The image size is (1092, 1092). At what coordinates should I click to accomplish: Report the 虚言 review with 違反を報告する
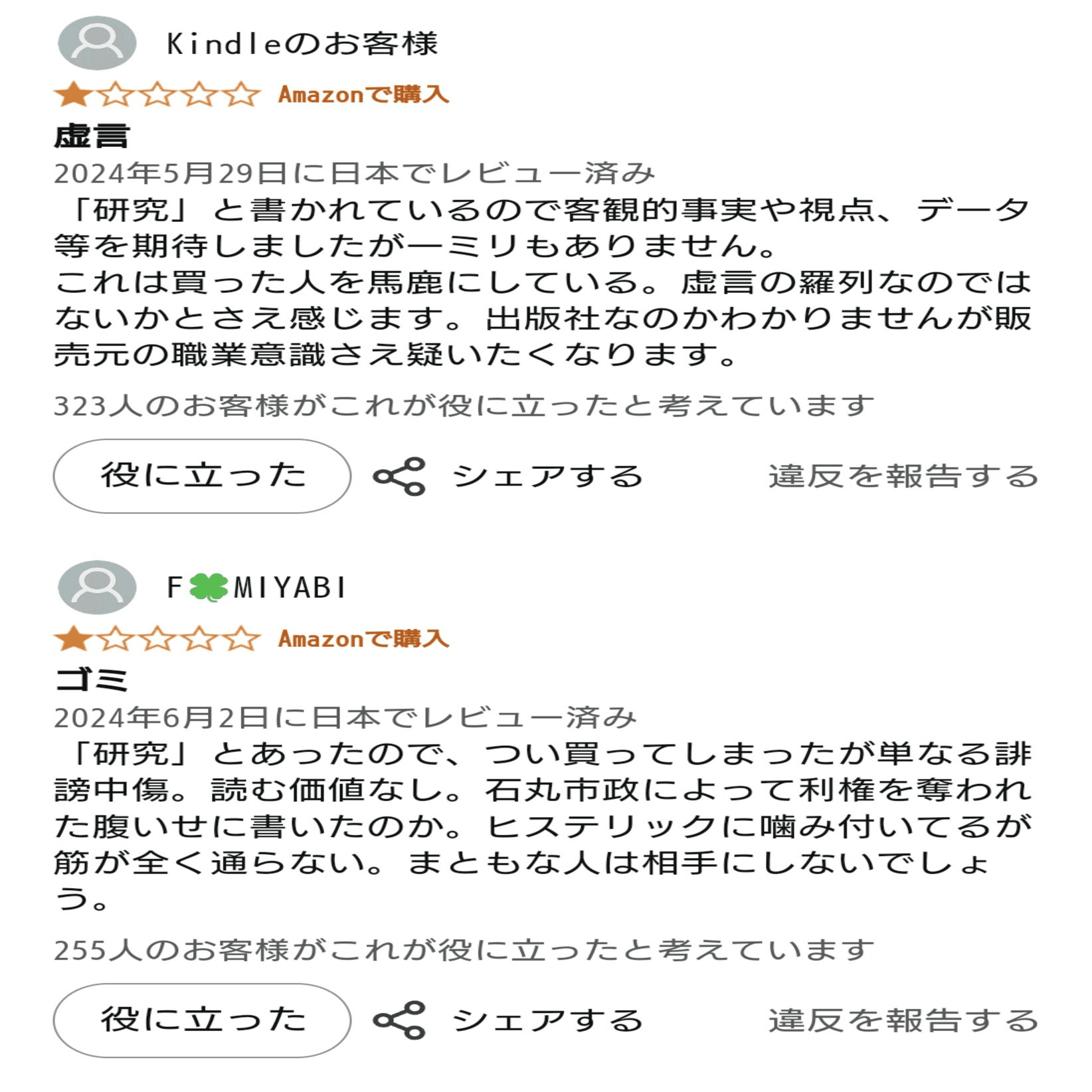coord(903,476)
